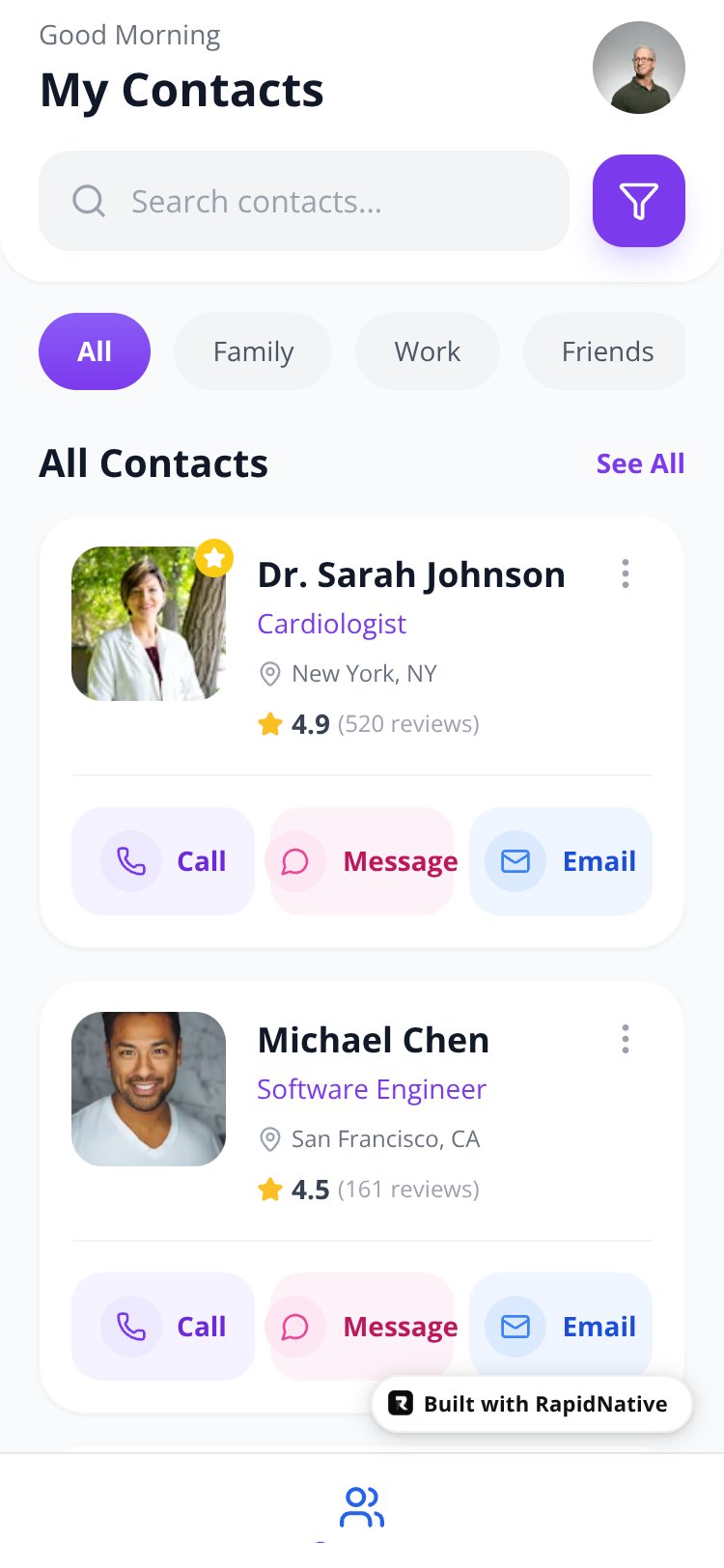Open the See All link
Screen dimensions: 724x1568
tap(640, 463)
